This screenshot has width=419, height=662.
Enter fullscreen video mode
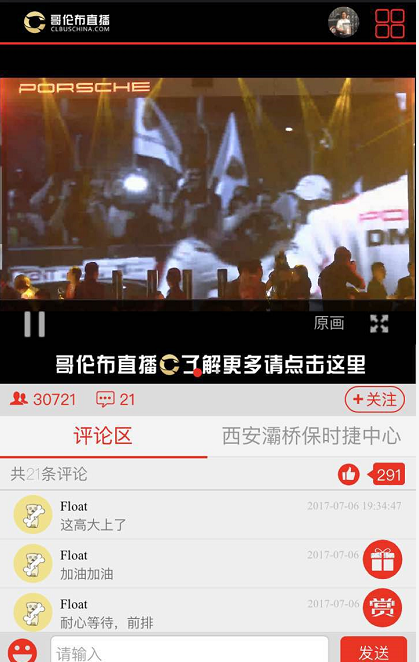379,323
